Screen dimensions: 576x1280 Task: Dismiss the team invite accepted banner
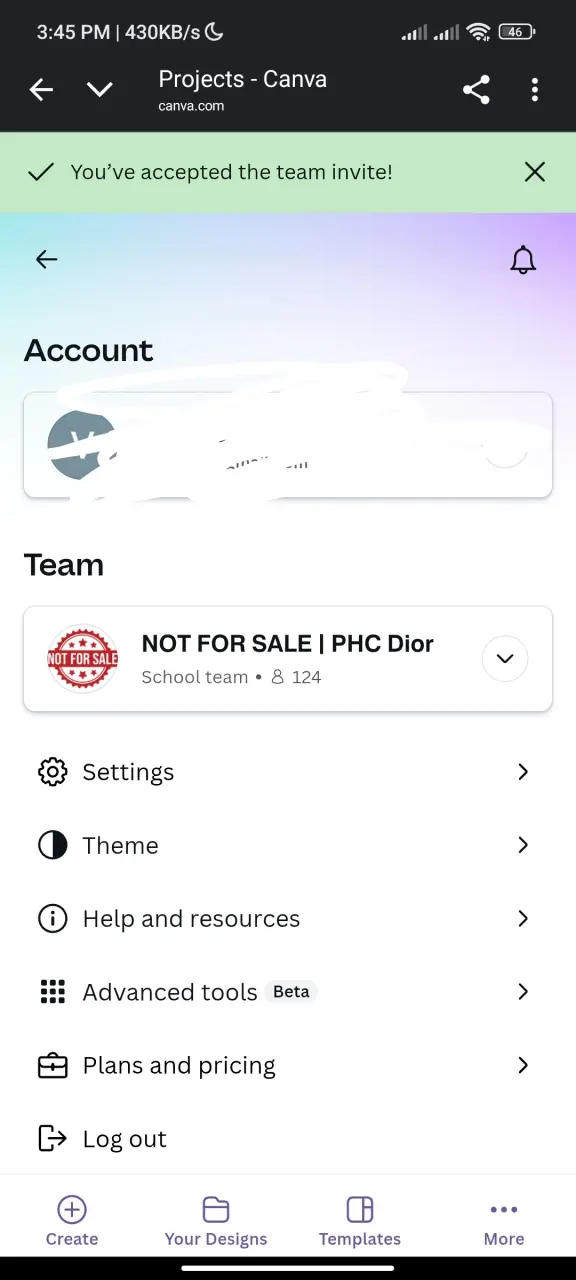pyautogui.click(x=535, y=172)
